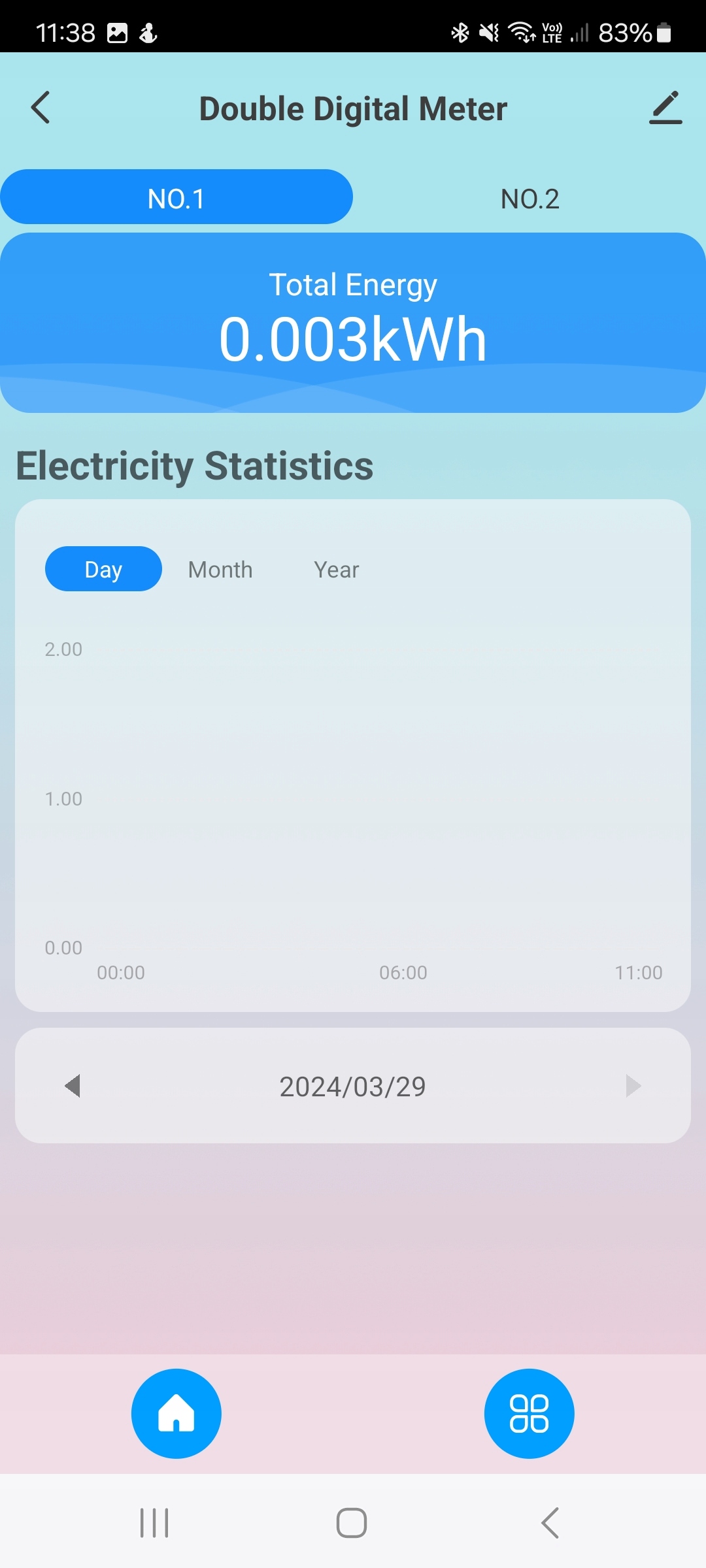Open the edit pencil icon

(665, 108)
